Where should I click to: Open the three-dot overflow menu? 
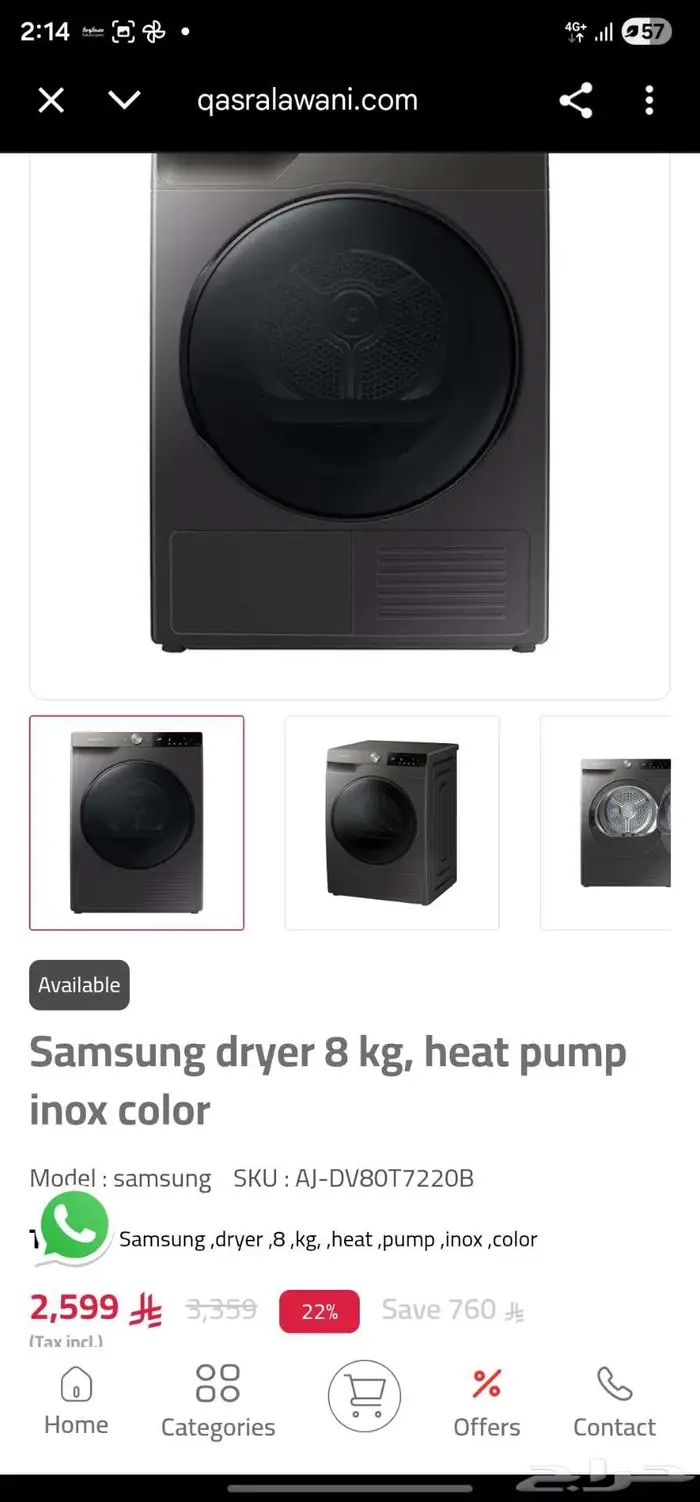649,100
